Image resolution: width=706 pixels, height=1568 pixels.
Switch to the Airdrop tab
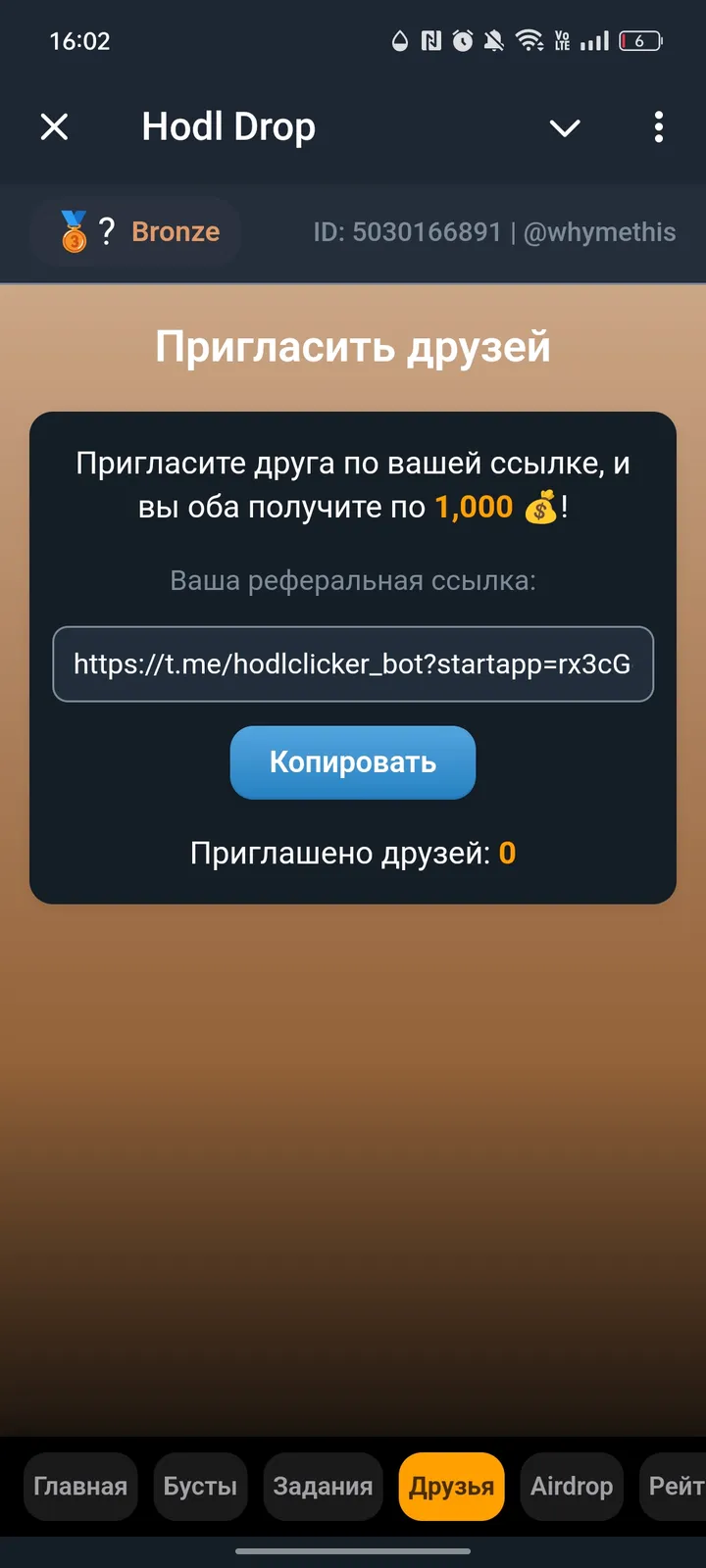pos(572,1487)
